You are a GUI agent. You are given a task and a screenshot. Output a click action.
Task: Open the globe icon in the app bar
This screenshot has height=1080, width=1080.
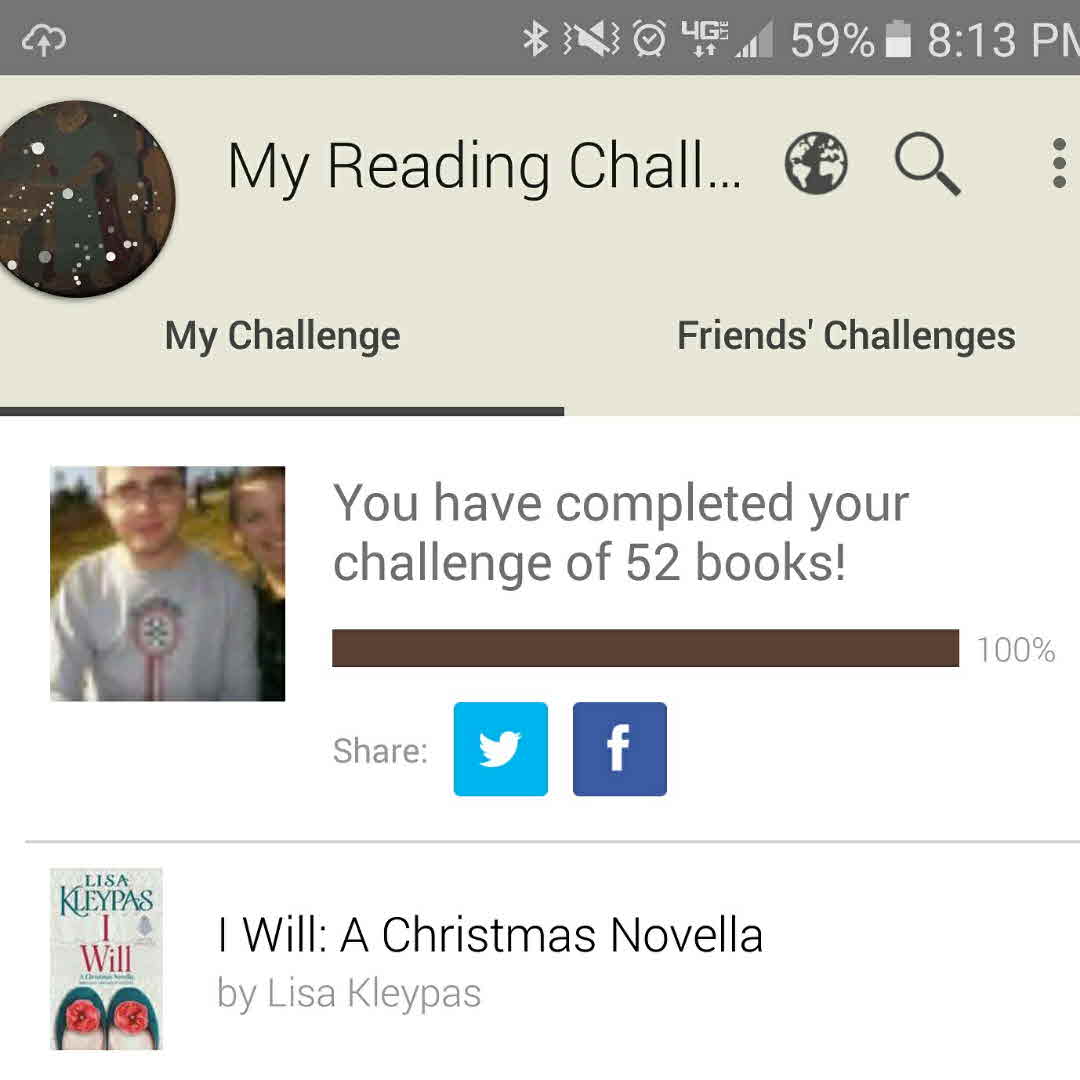pyautogui.click(x=815, y=164)
